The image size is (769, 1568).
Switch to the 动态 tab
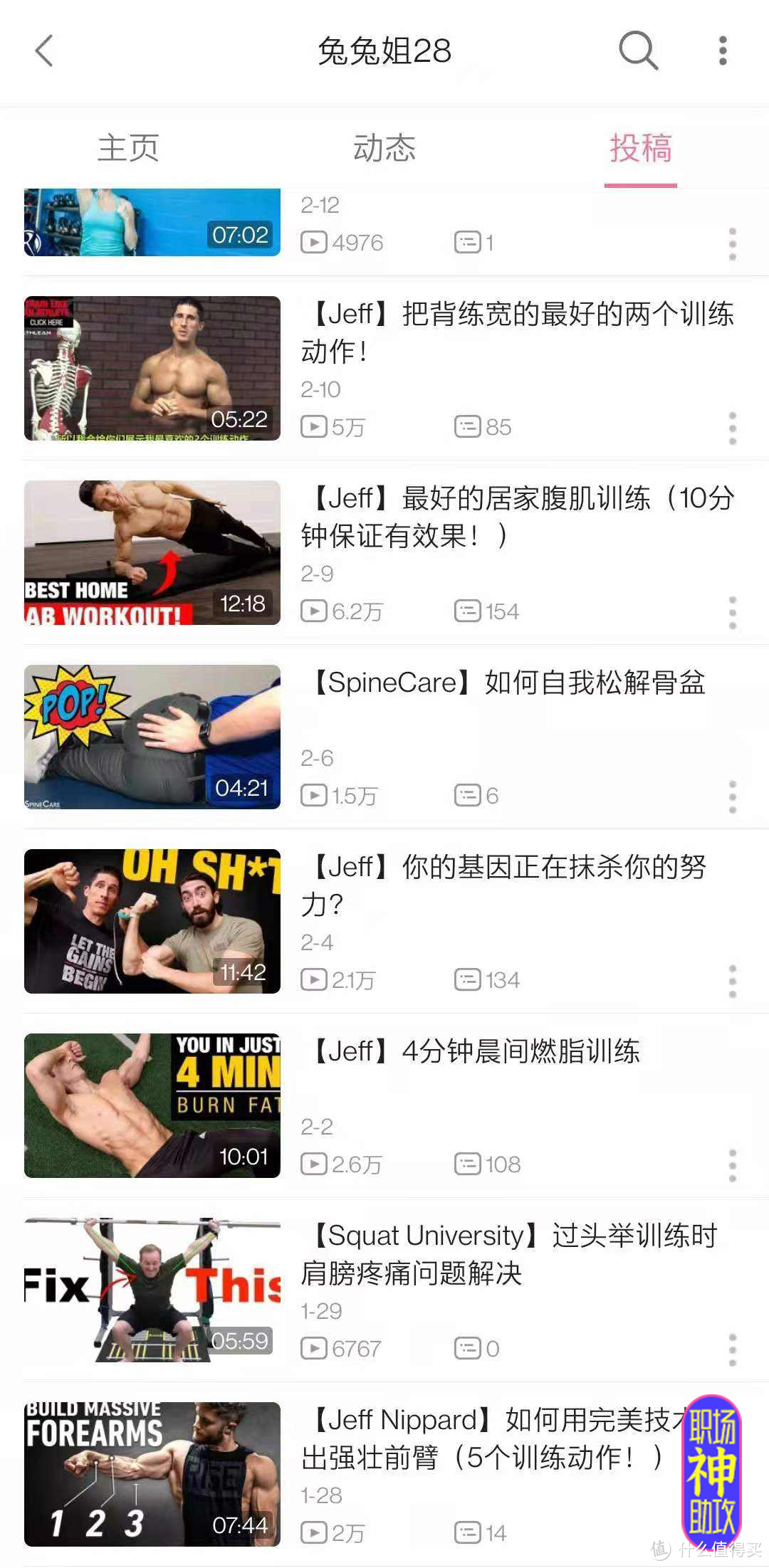384,148
